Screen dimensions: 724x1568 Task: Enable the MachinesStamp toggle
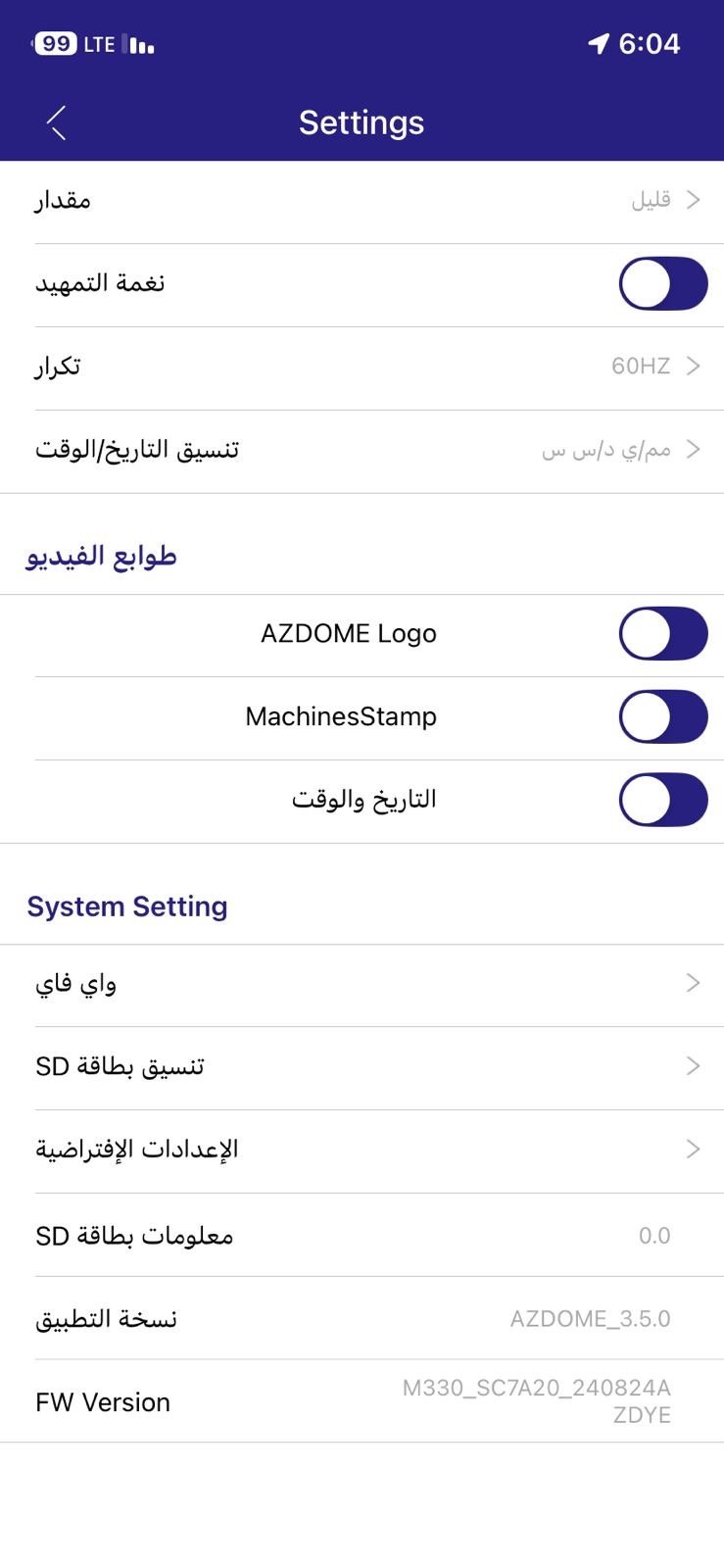(x=662, y=716)
